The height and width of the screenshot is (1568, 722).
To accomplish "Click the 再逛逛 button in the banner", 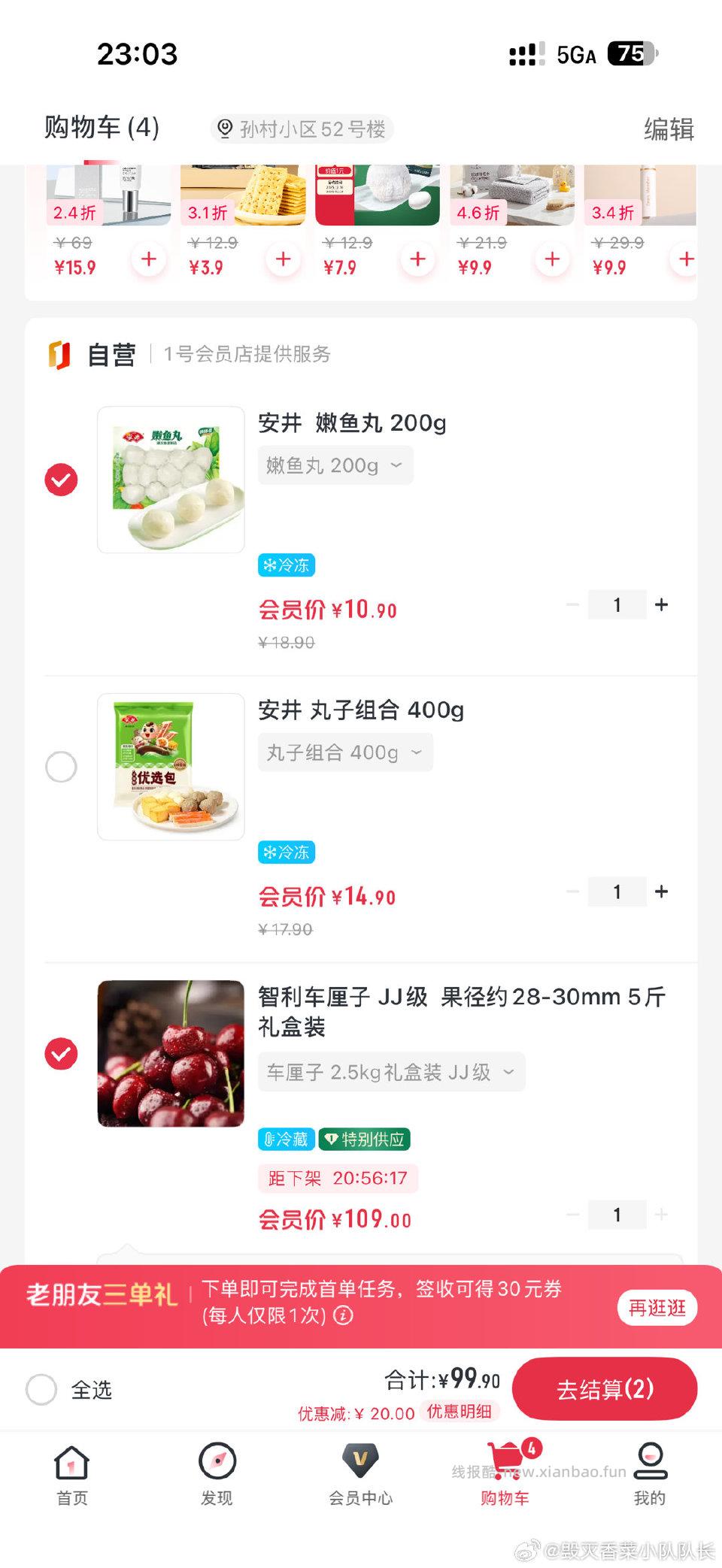I will [657, 1308].
